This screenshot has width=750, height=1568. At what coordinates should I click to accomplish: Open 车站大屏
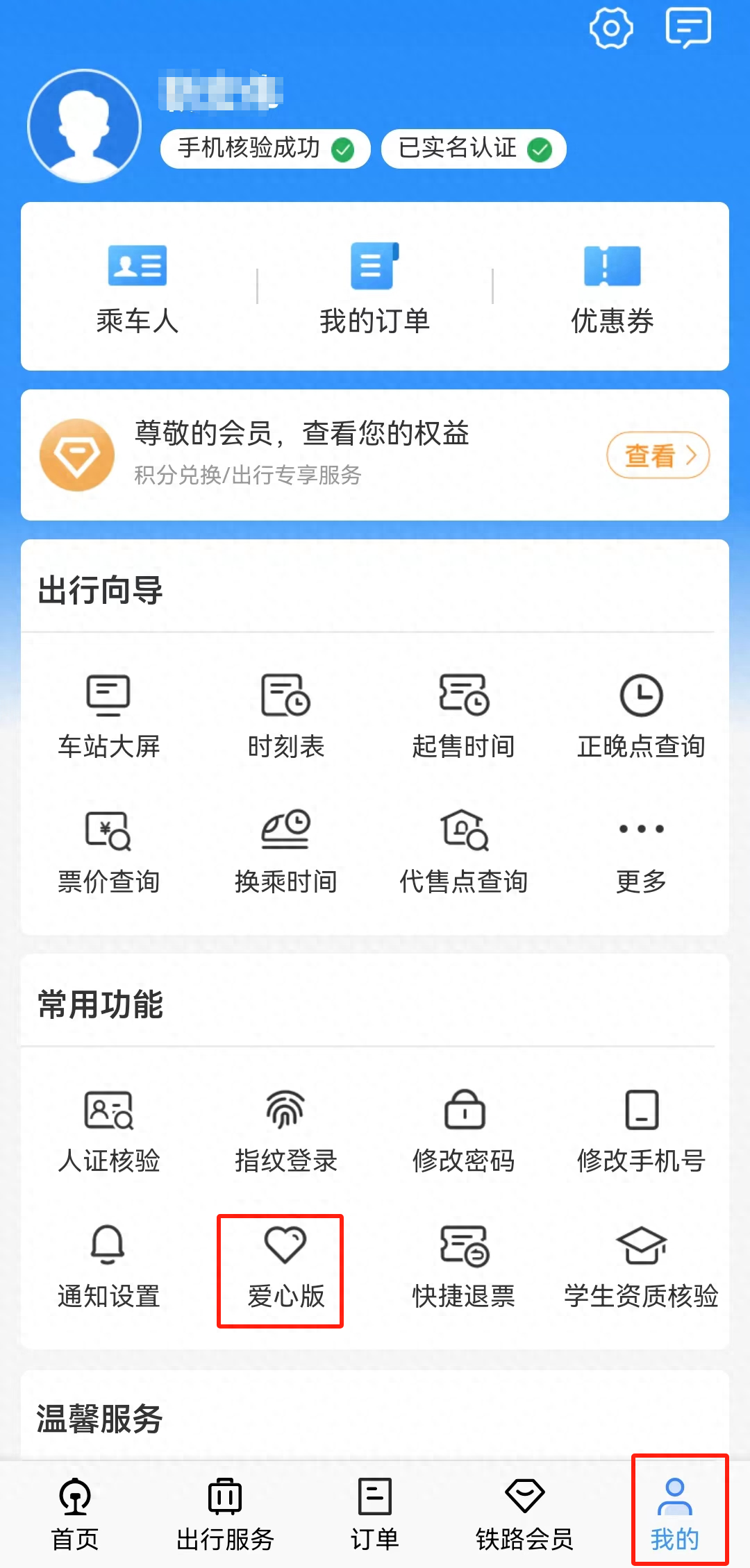click(108, 715)
